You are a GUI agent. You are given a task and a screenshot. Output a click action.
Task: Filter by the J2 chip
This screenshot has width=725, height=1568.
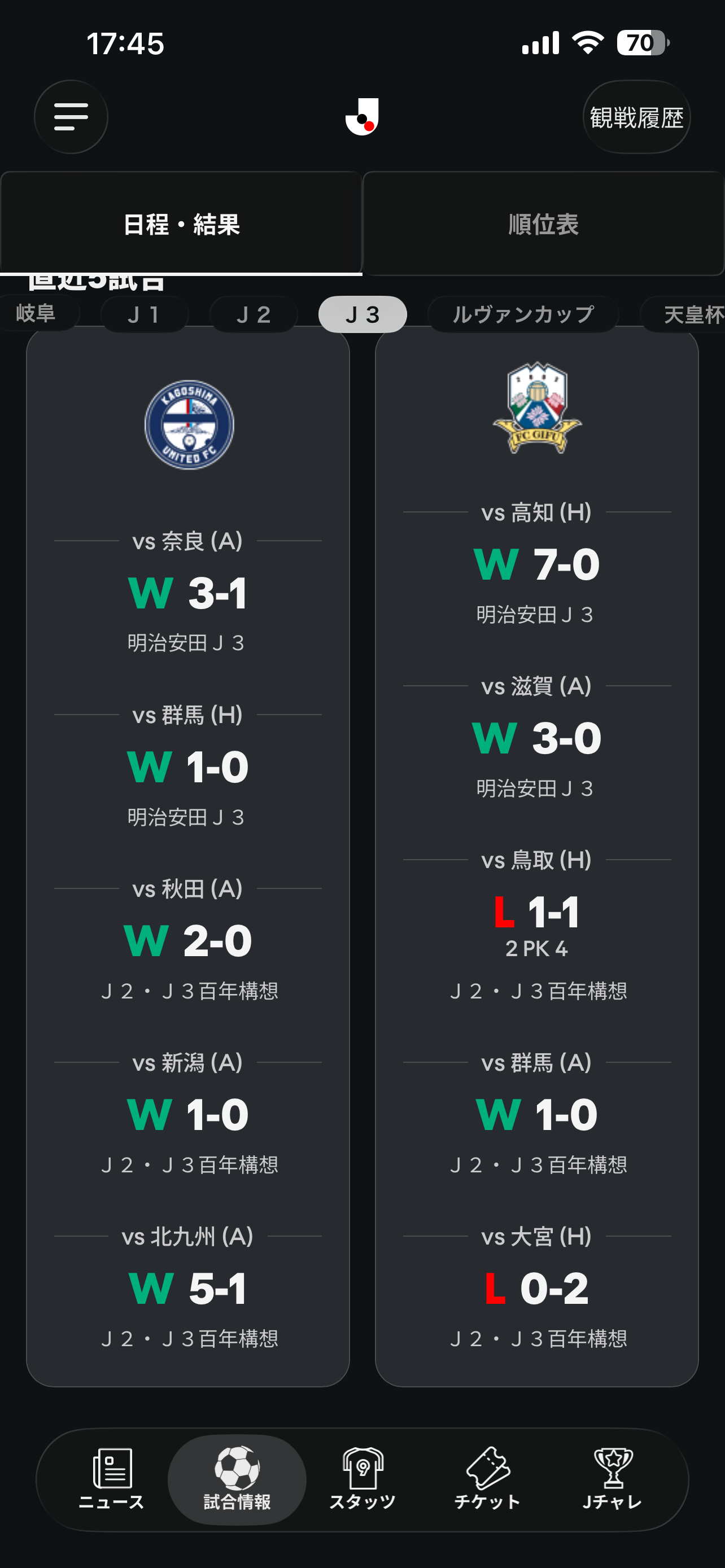tap(253, 314)
